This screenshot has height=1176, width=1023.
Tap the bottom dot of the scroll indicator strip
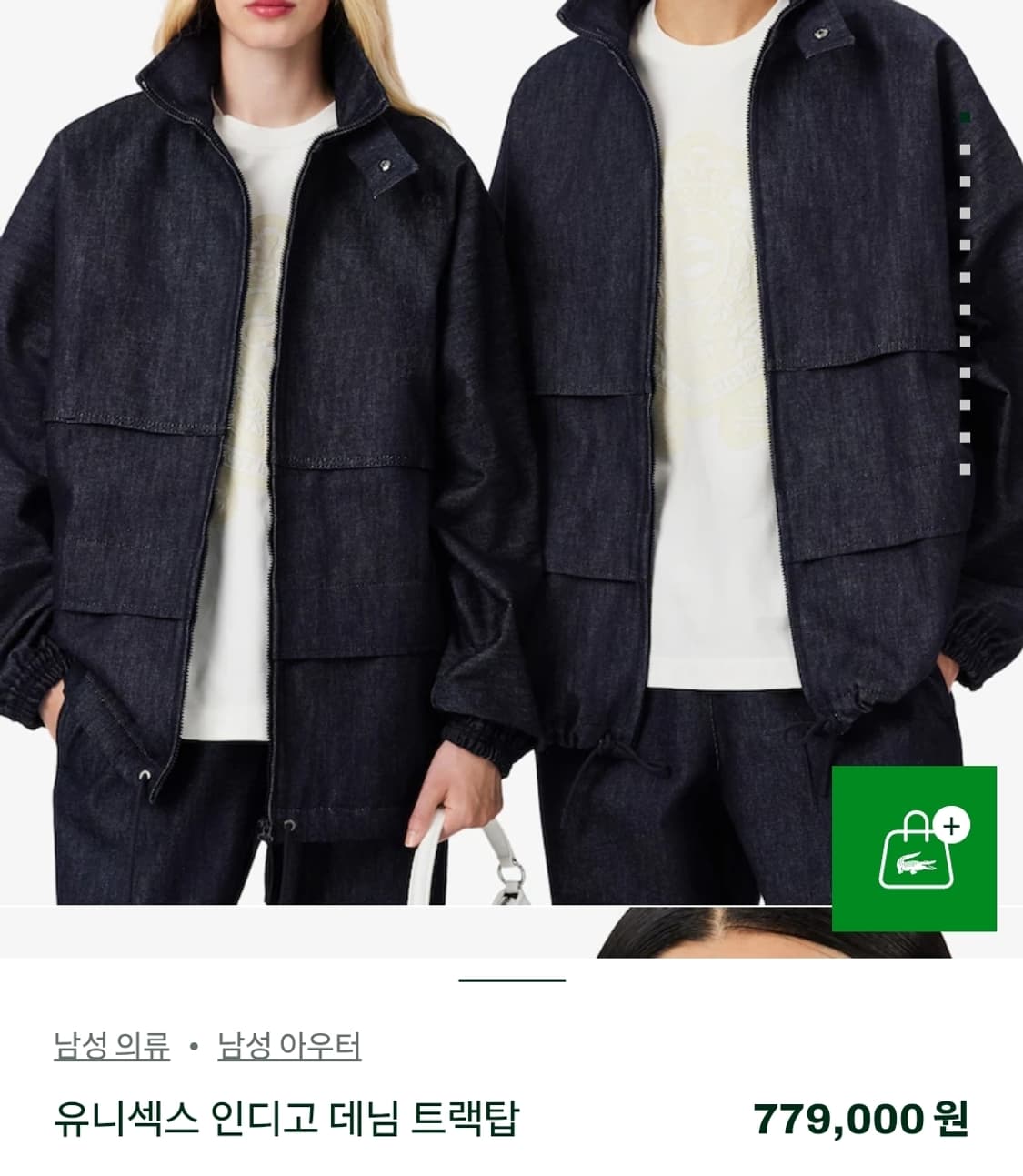pyautogui.click(x=963, y=467)
